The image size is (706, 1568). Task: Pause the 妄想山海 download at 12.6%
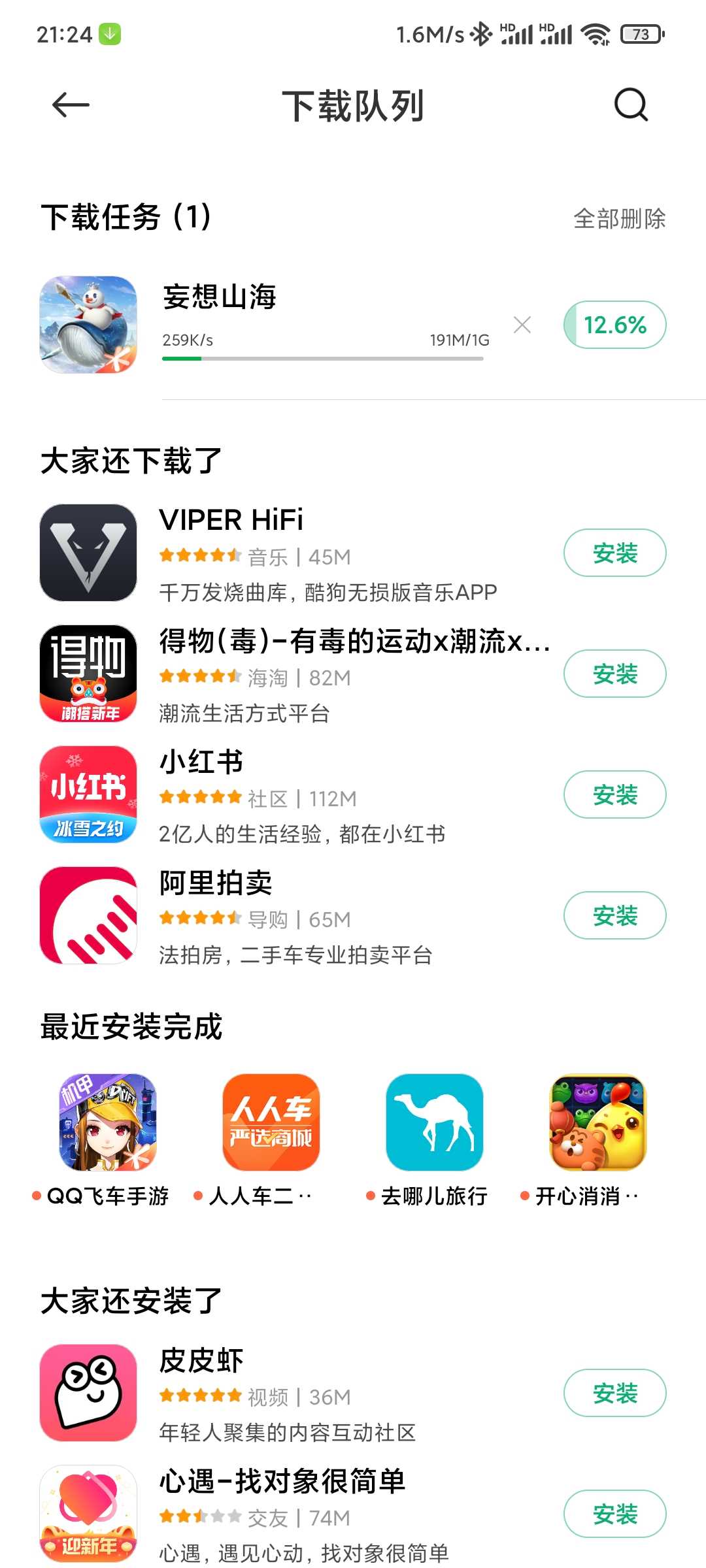pyautogui.click(x=614, y=325)
